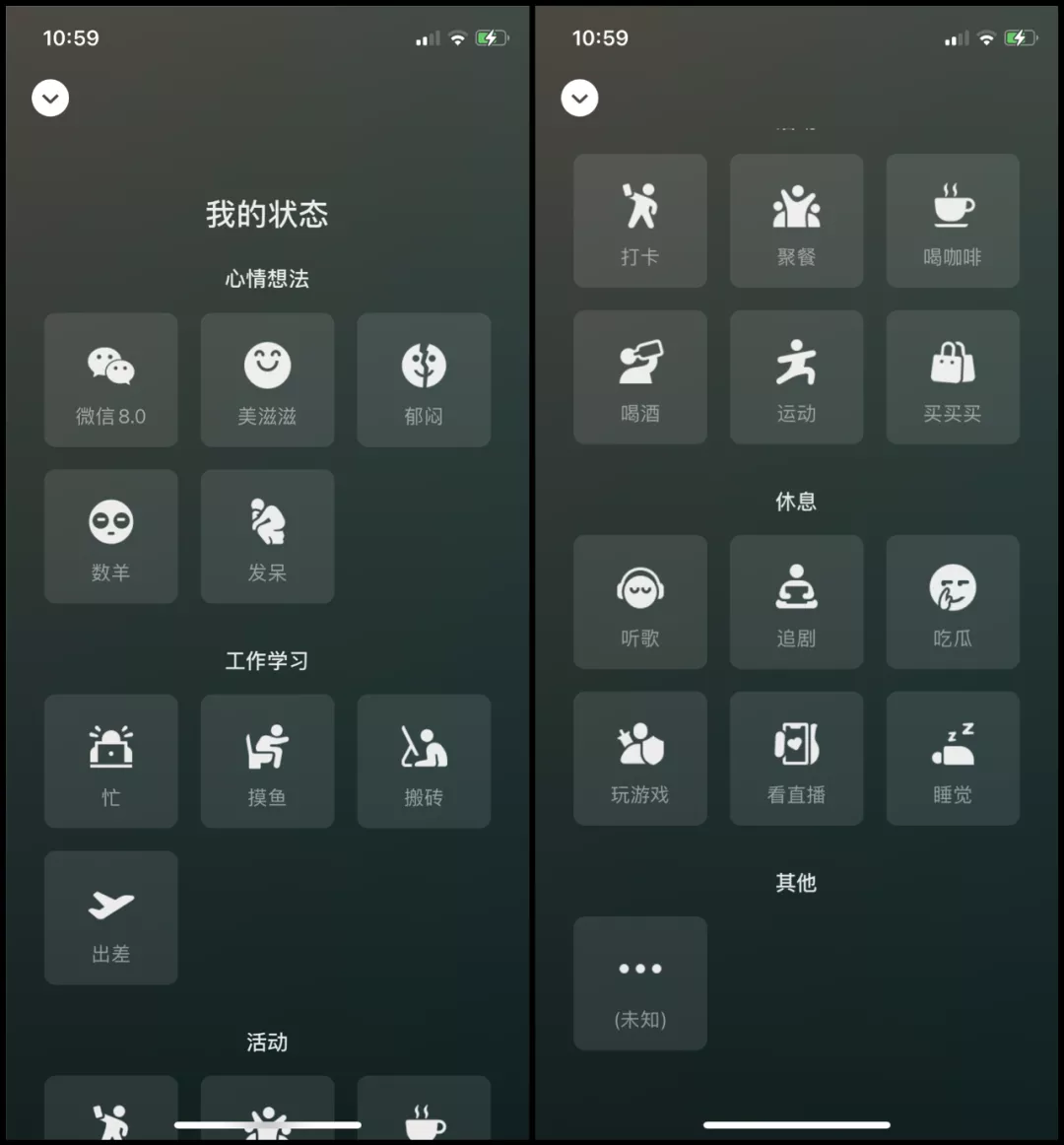The image size is (1064, 1145).
Task: Choose the 喝酒 activity status
Action: coord(640,377)
